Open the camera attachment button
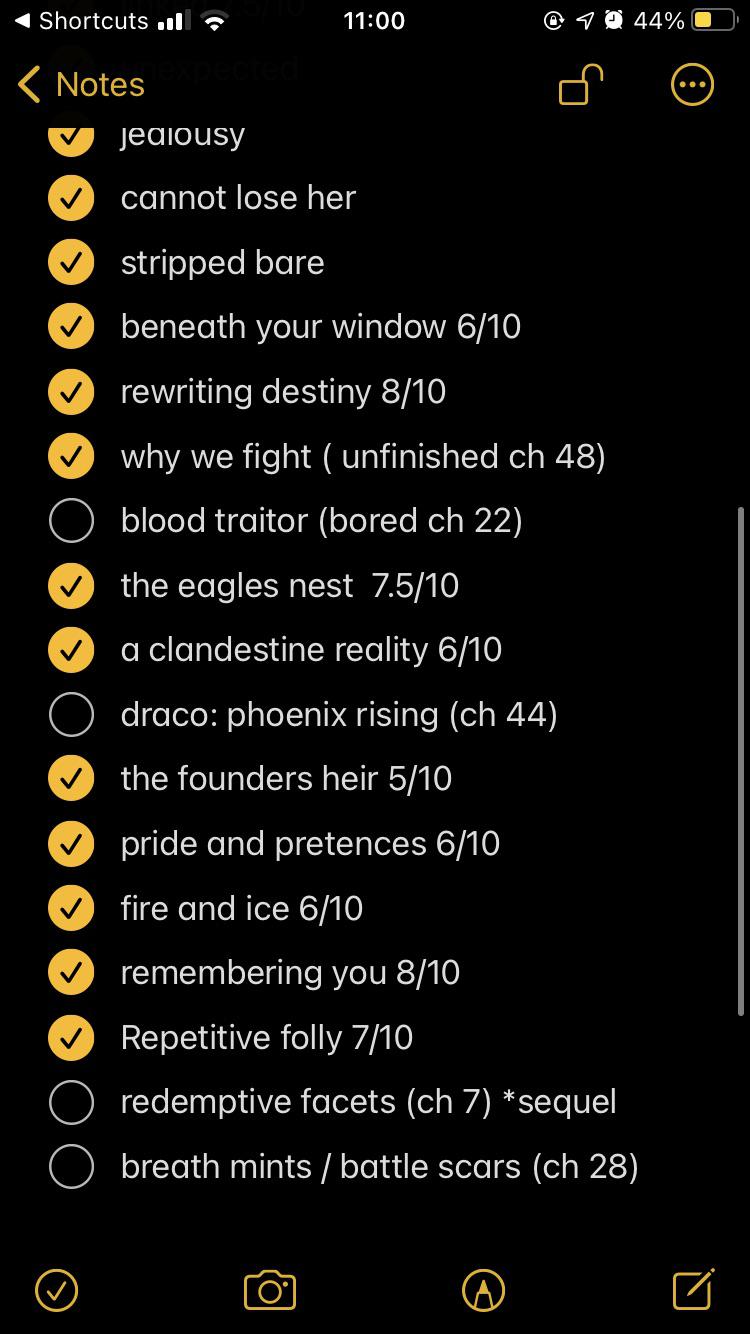Screen dimensions: 750x1334 coord(270,1290)
